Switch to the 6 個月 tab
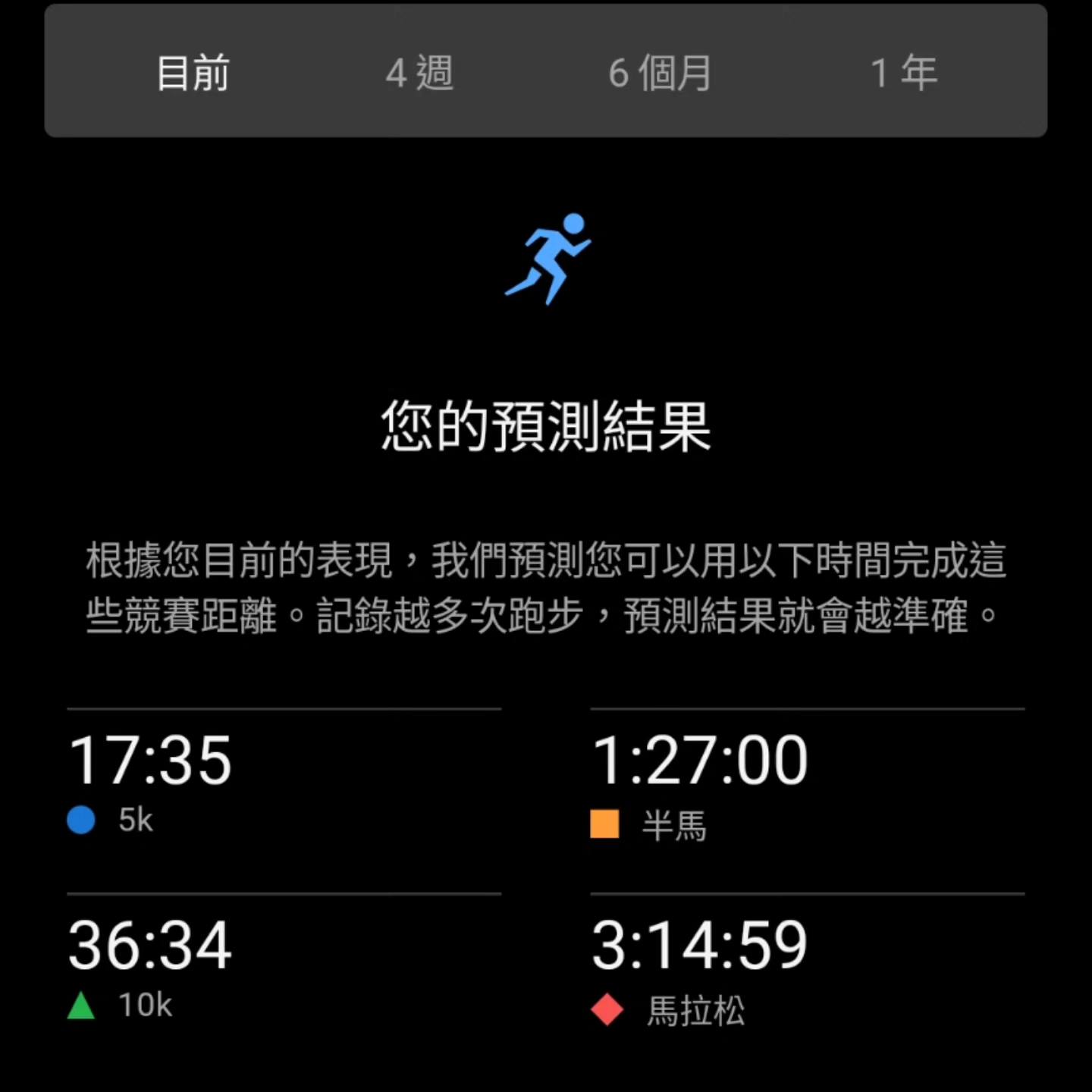 pos(660,73)
